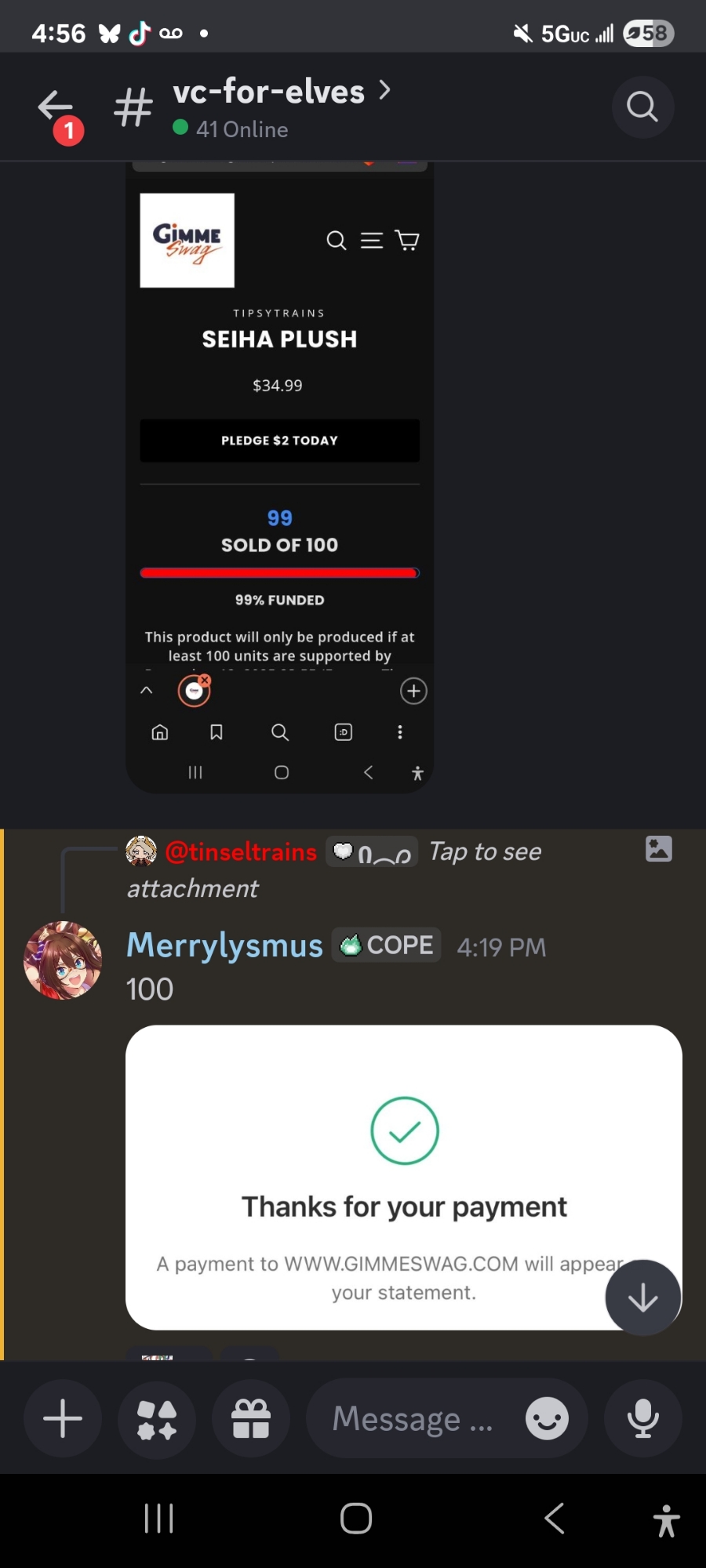This screenshot has width=706, height=1568.
Task: Open the apps launcher button
Action: [x=157, y=1419]
